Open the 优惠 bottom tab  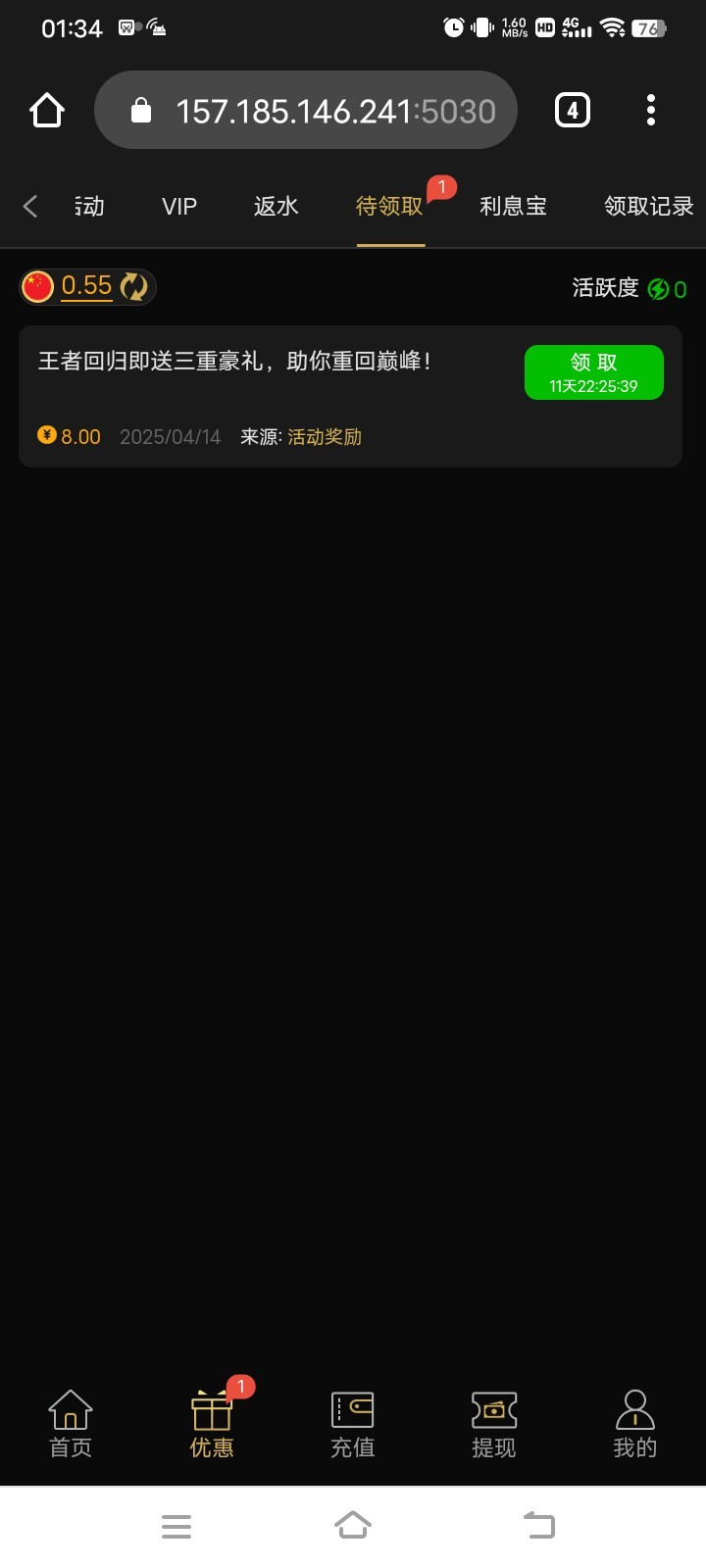coord(212,1424)
